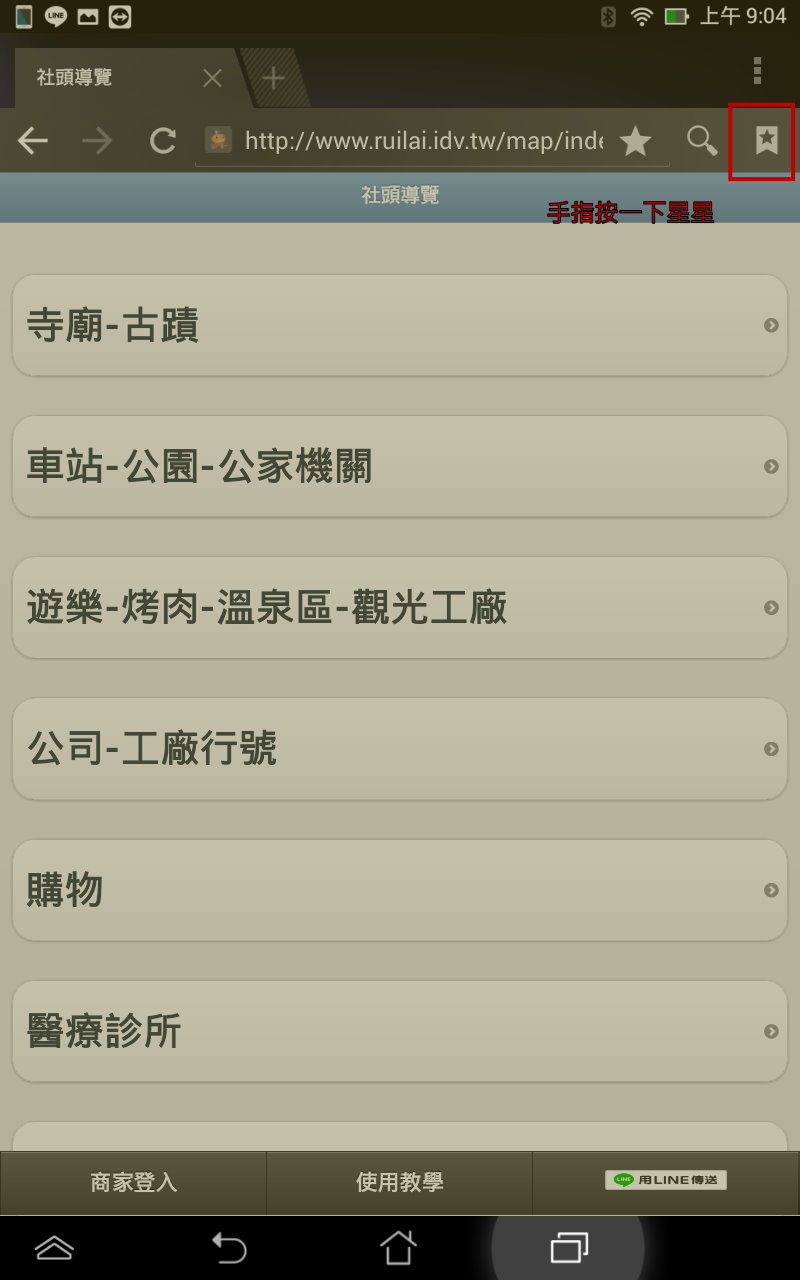Open the bookmarks list icon
This screenshot has width=800, height=1280.
click(766, 141)
